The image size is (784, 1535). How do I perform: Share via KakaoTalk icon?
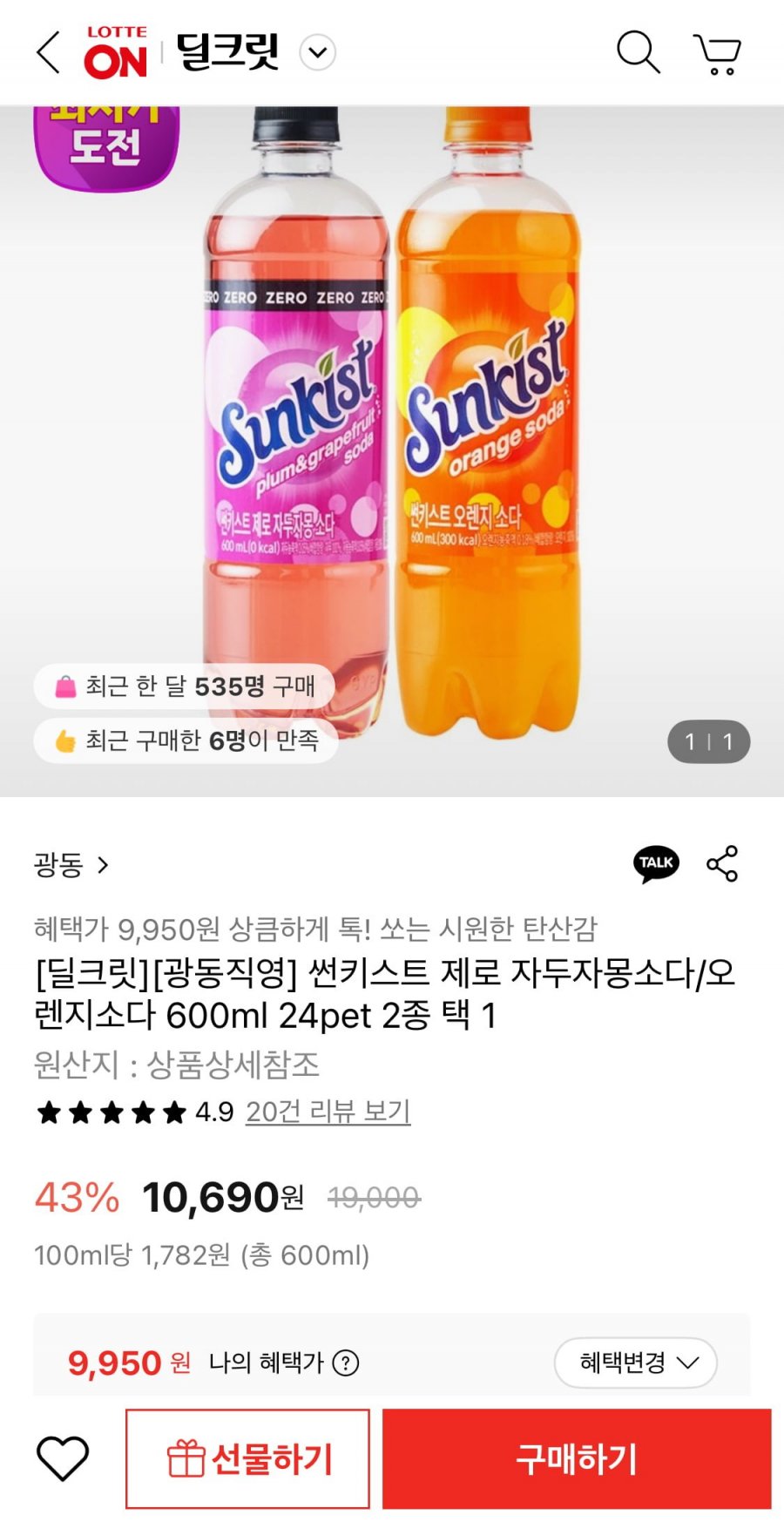[x=656, y=863]
